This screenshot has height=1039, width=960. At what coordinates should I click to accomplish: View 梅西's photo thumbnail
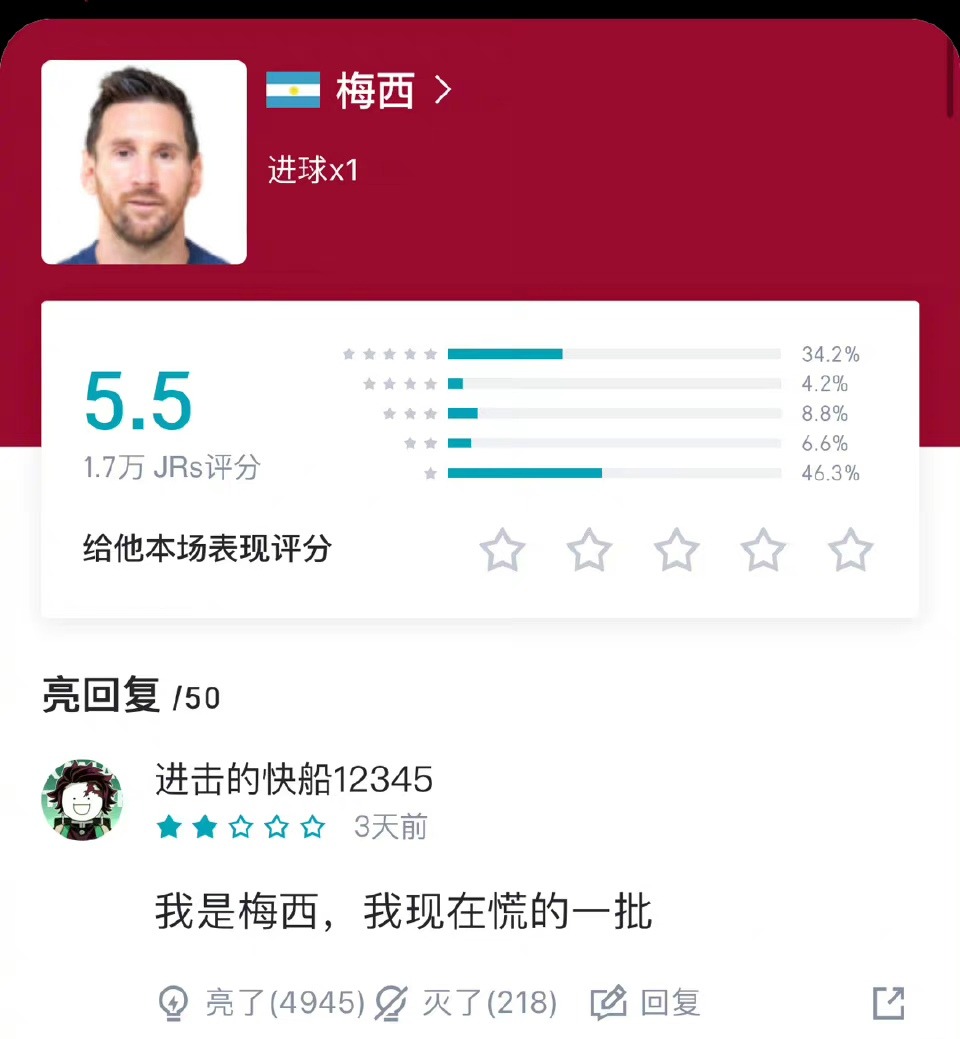(144, 162)
